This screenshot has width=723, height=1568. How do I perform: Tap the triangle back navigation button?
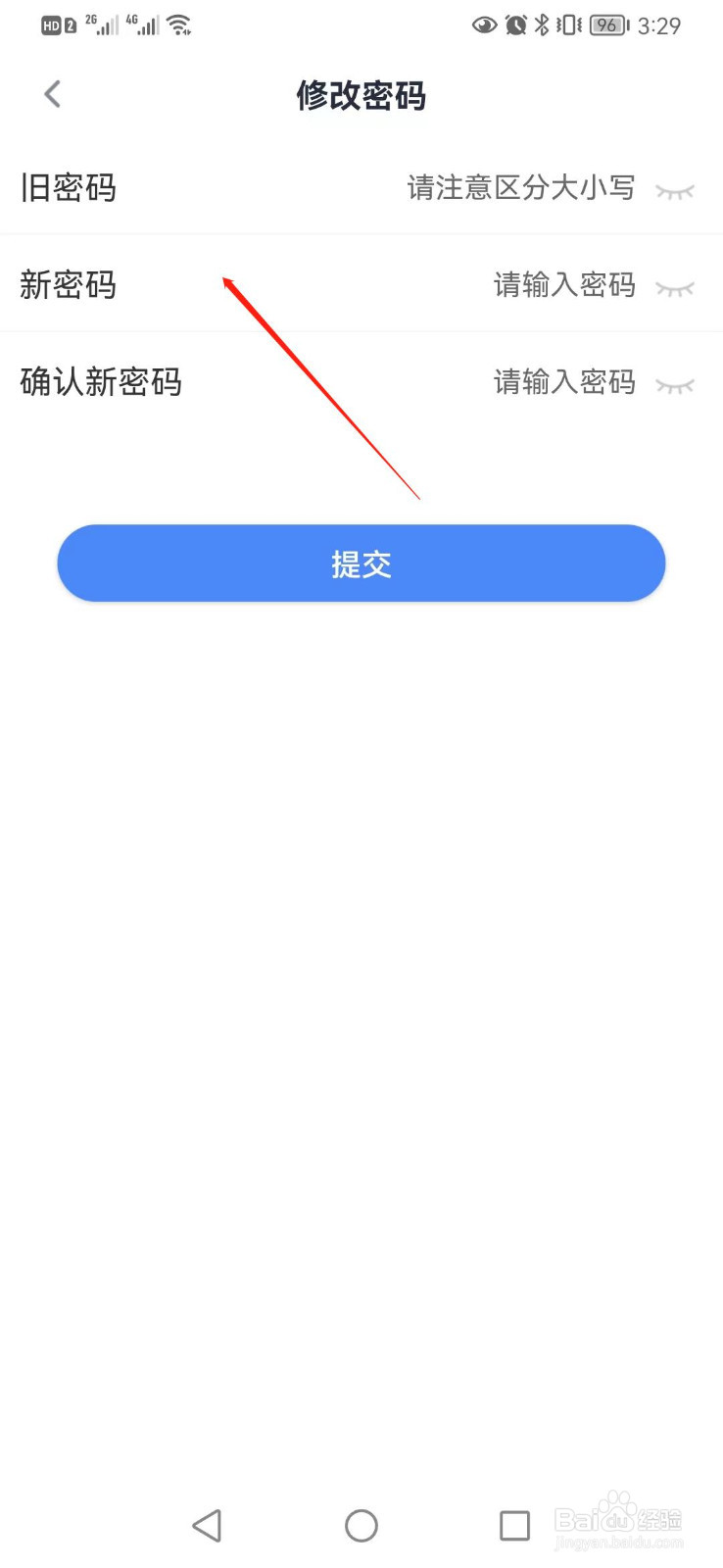click(207, 1525)
